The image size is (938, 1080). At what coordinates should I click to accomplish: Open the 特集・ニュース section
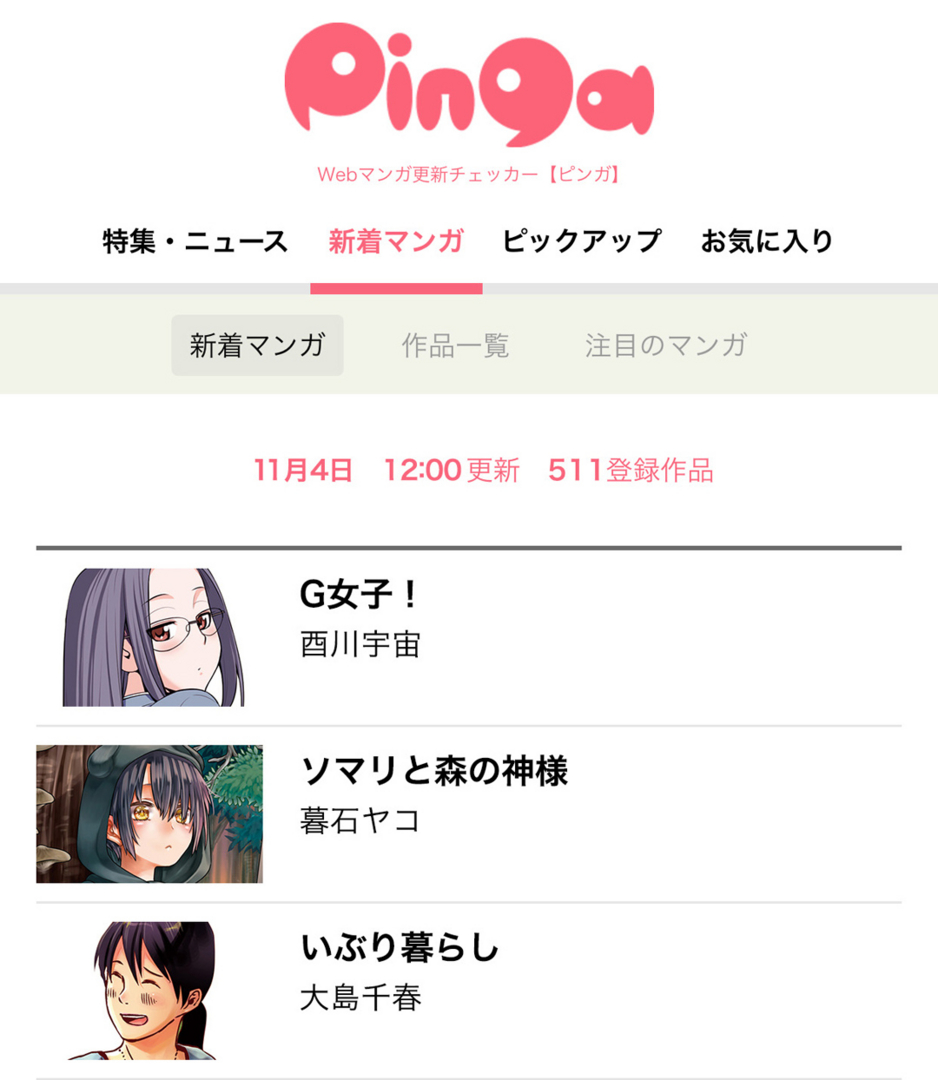(191, 241)
